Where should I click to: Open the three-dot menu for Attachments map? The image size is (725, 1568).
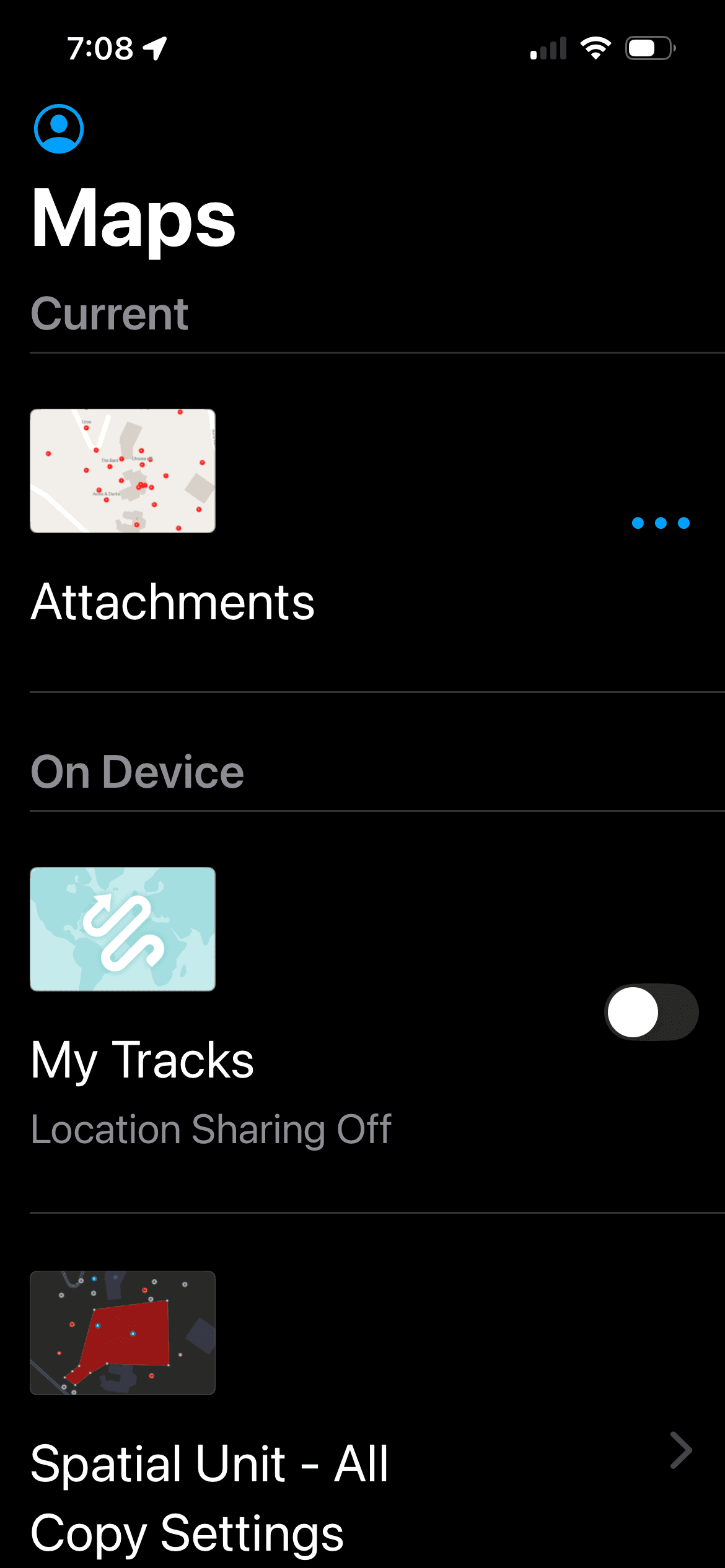(661, 523)
